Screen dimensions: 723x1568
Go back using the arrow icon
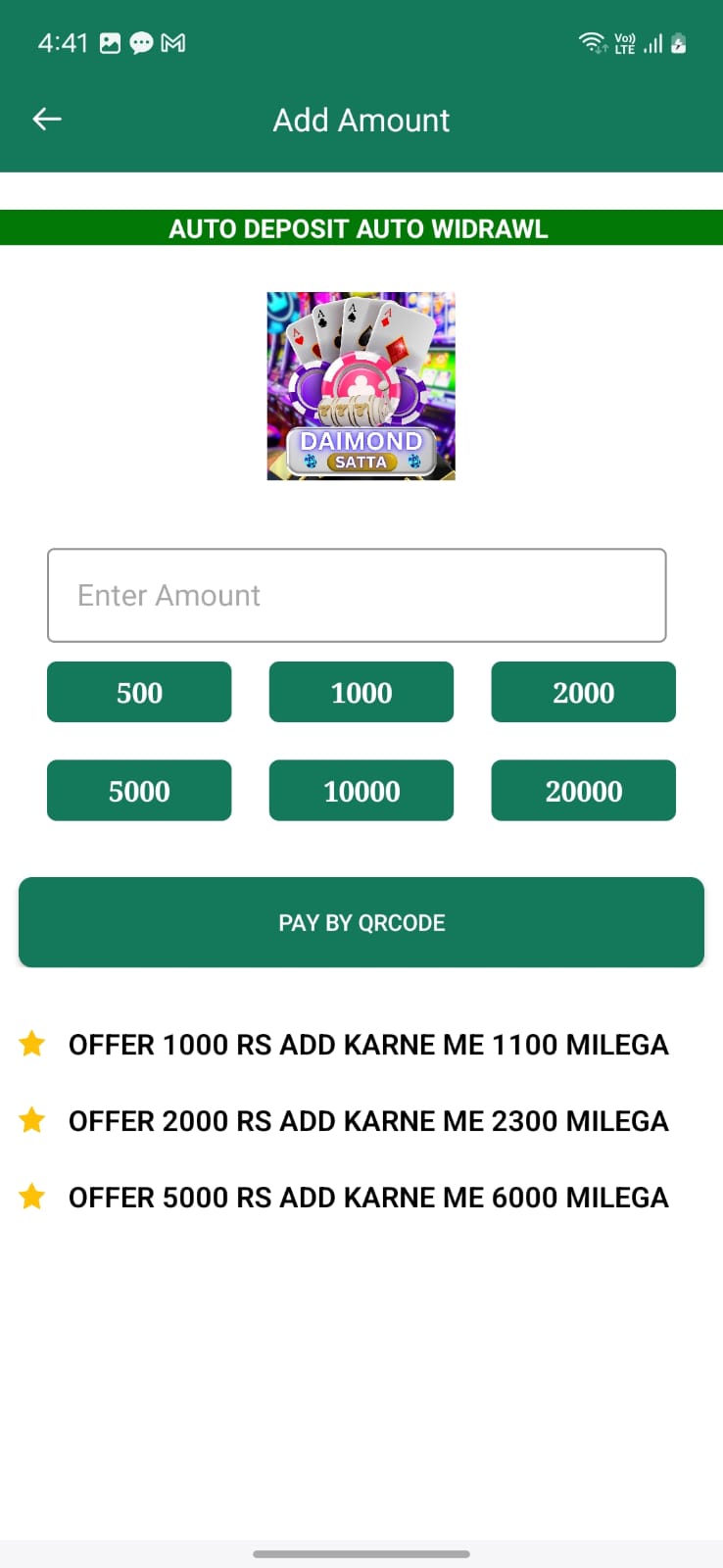(x=47, y=120)
